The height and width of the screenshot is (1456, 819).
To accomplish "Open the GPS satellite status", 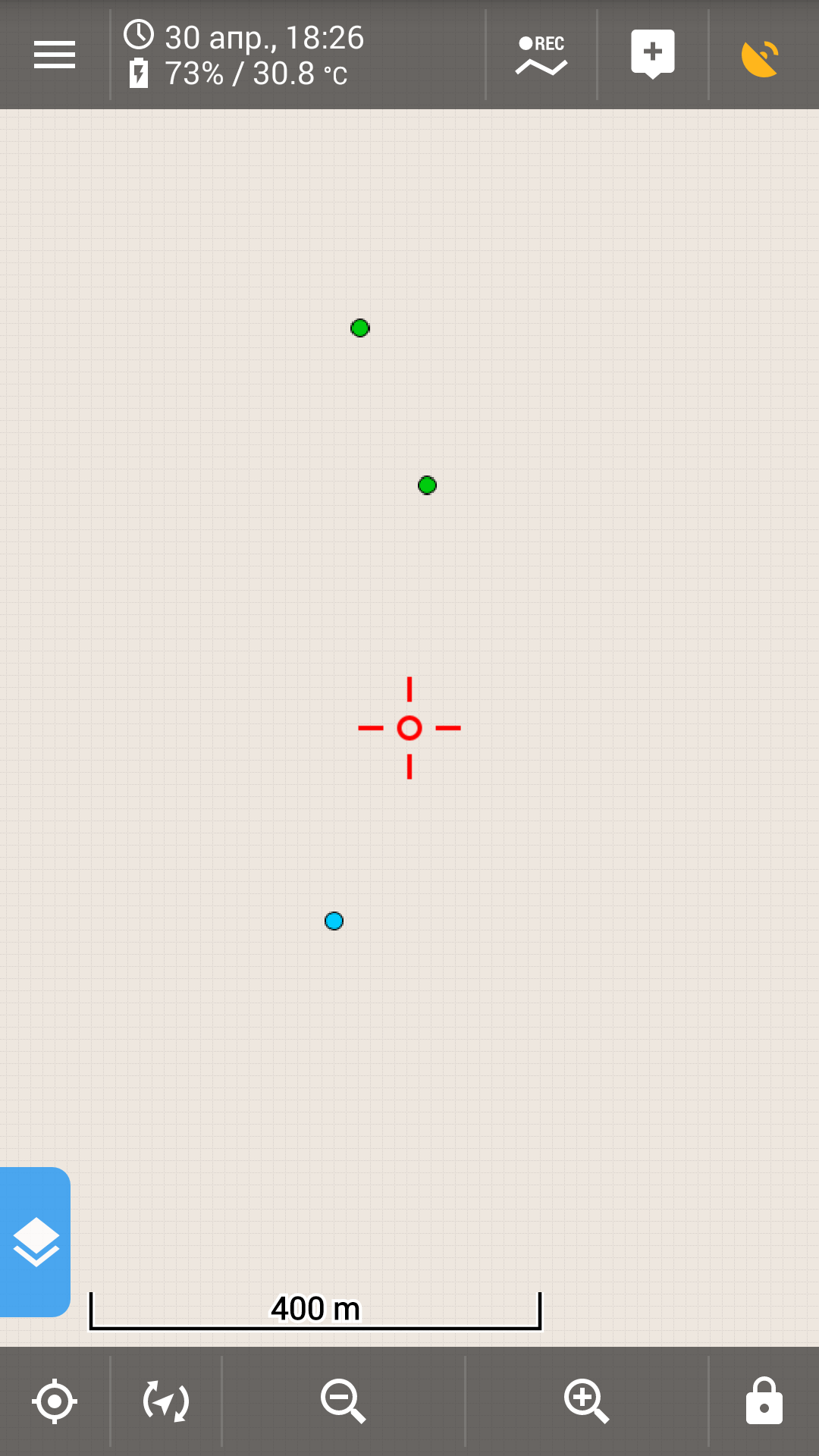I will [760, 58].
